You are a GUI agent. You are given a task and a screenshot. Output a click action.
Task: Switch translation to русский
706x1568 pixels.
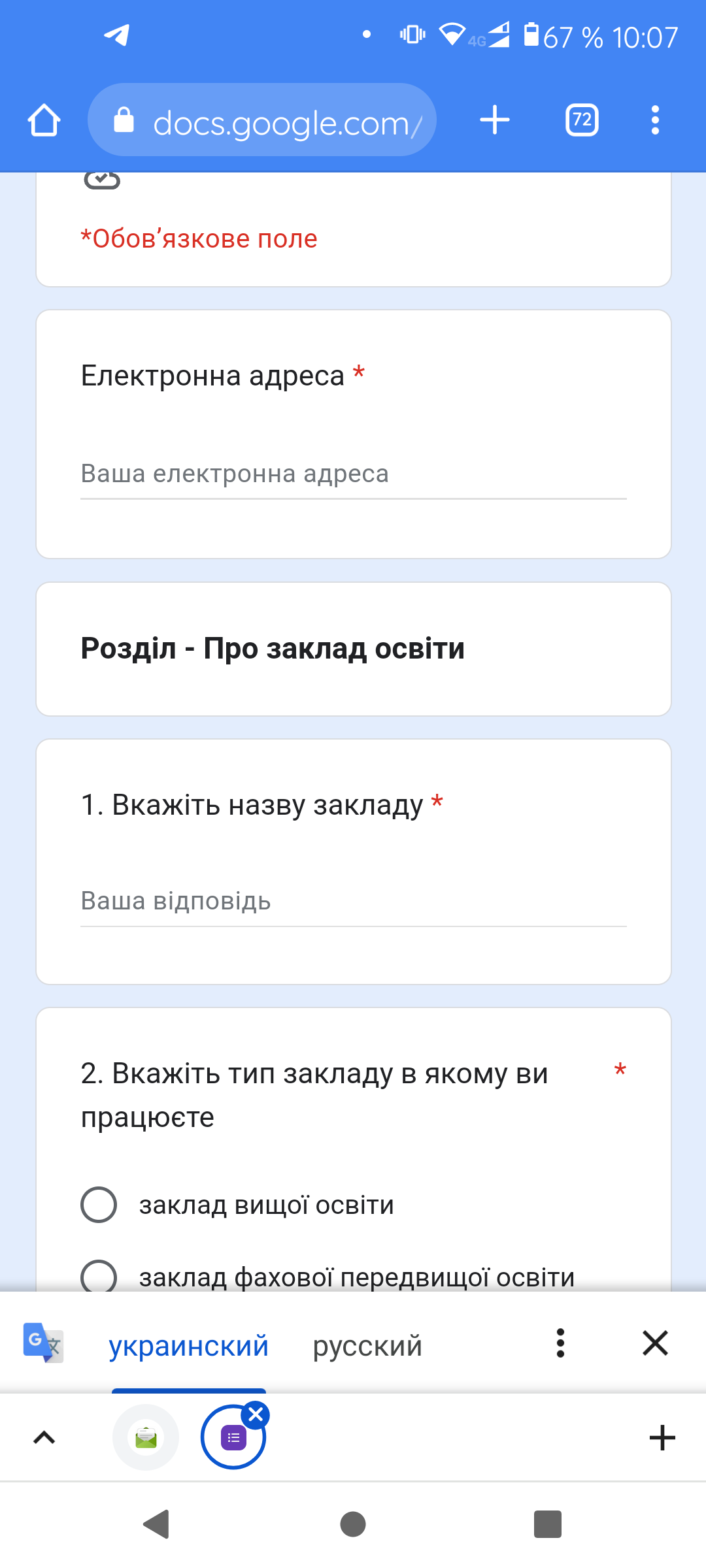(367, 1346)
